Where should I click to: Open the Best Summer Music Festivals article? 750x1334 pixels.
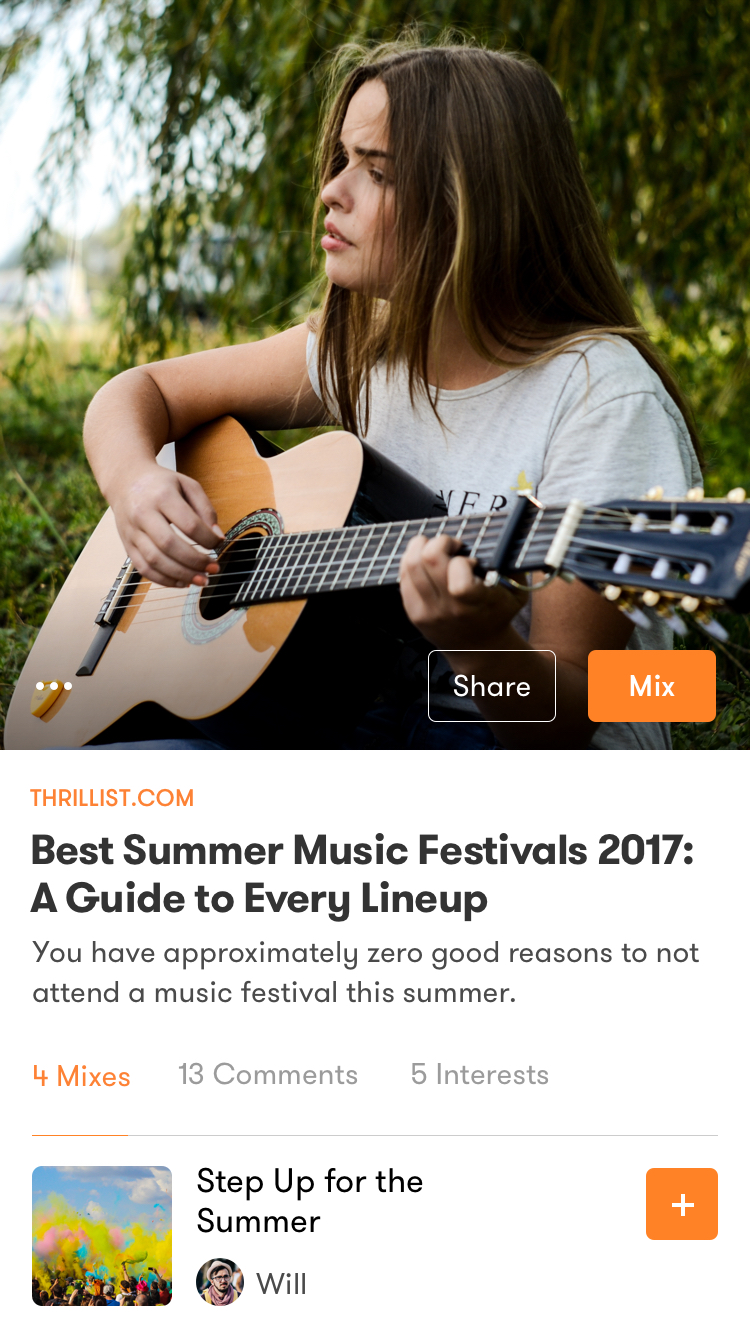tap(361, 874)
